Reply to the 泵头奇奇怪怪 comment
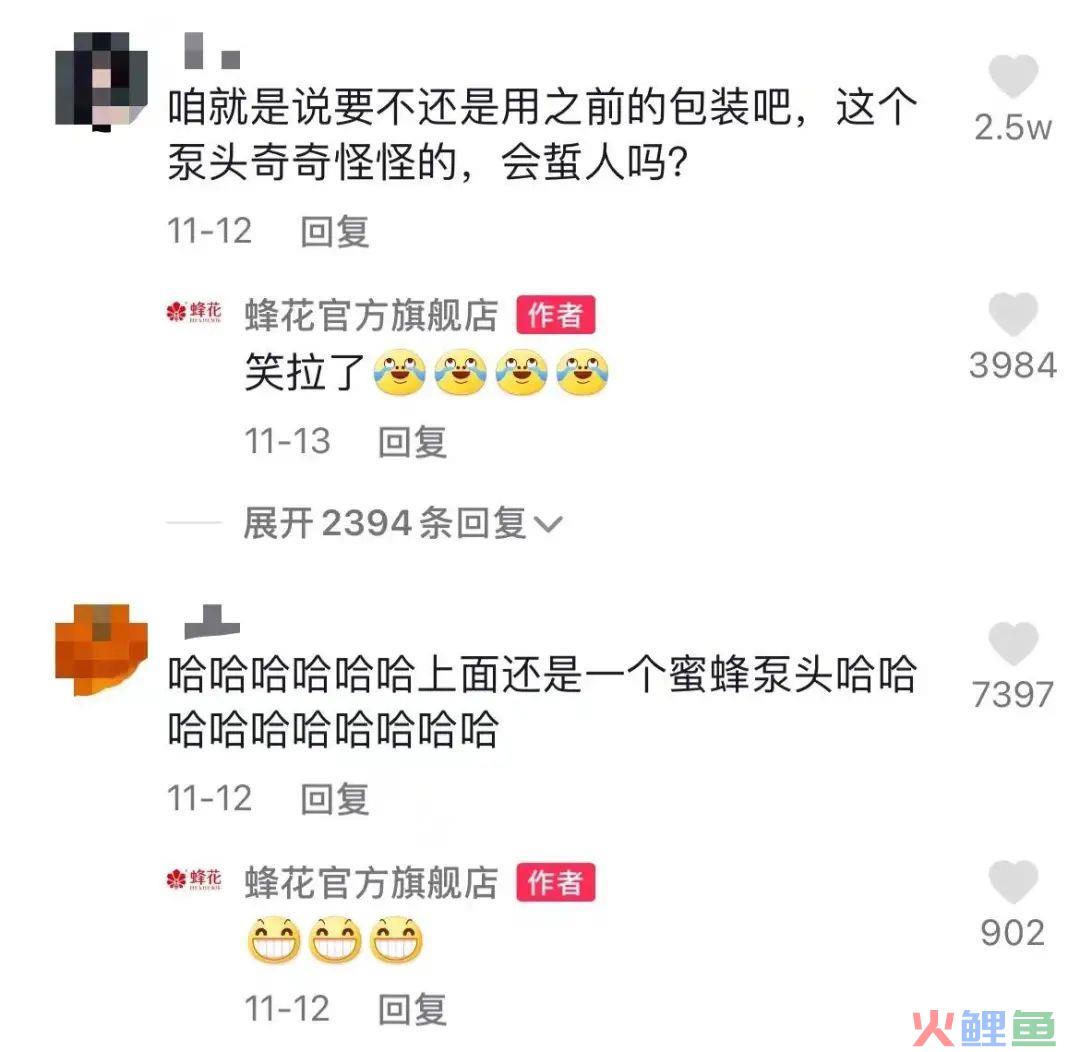 (x=335, y=232)
